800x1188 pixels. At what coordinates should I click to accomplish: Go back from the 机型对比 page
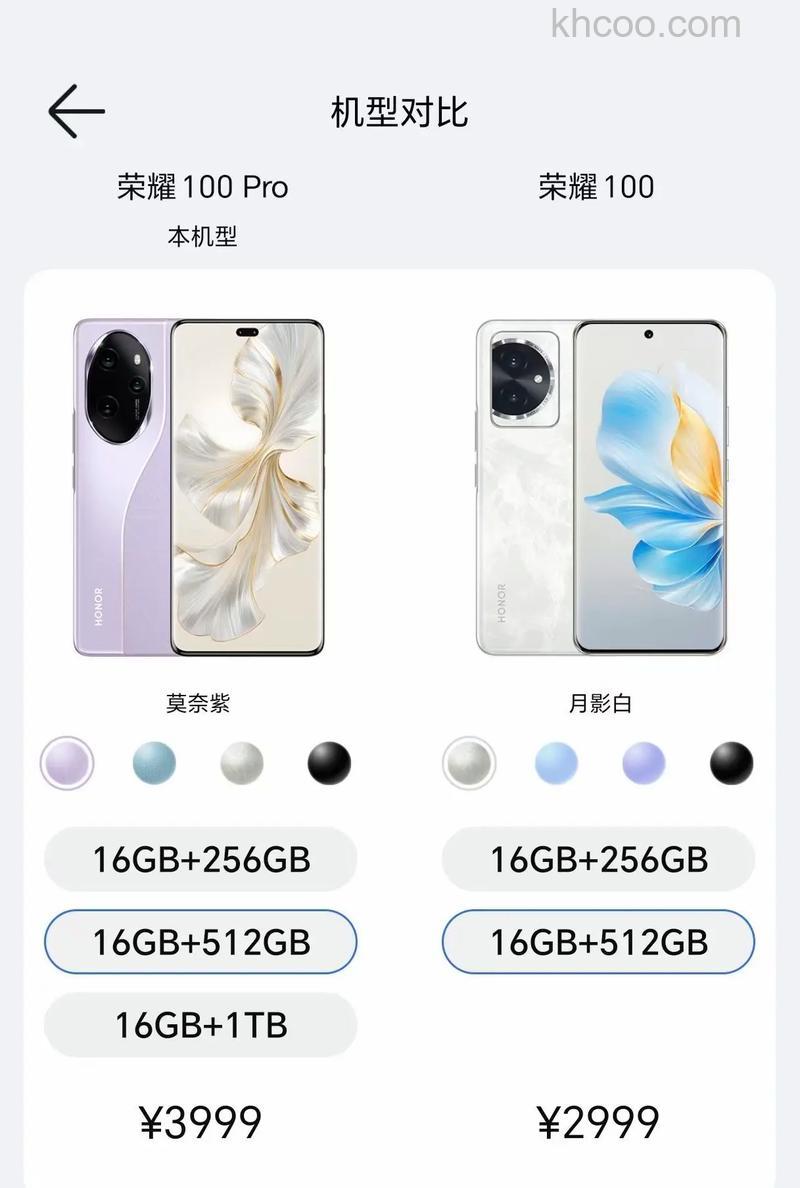[76, 111]
